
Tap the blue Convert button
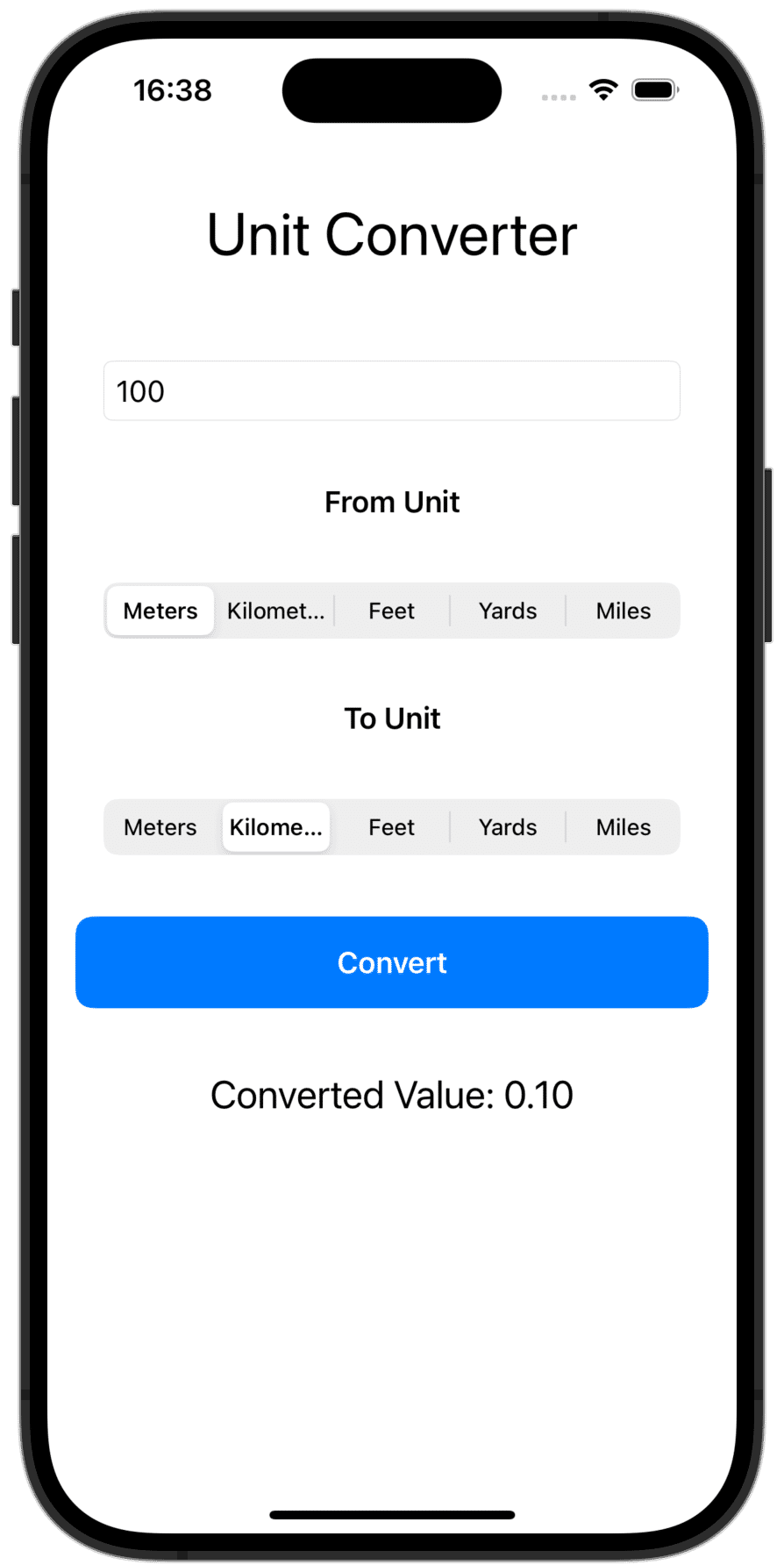tap(392, 962)
